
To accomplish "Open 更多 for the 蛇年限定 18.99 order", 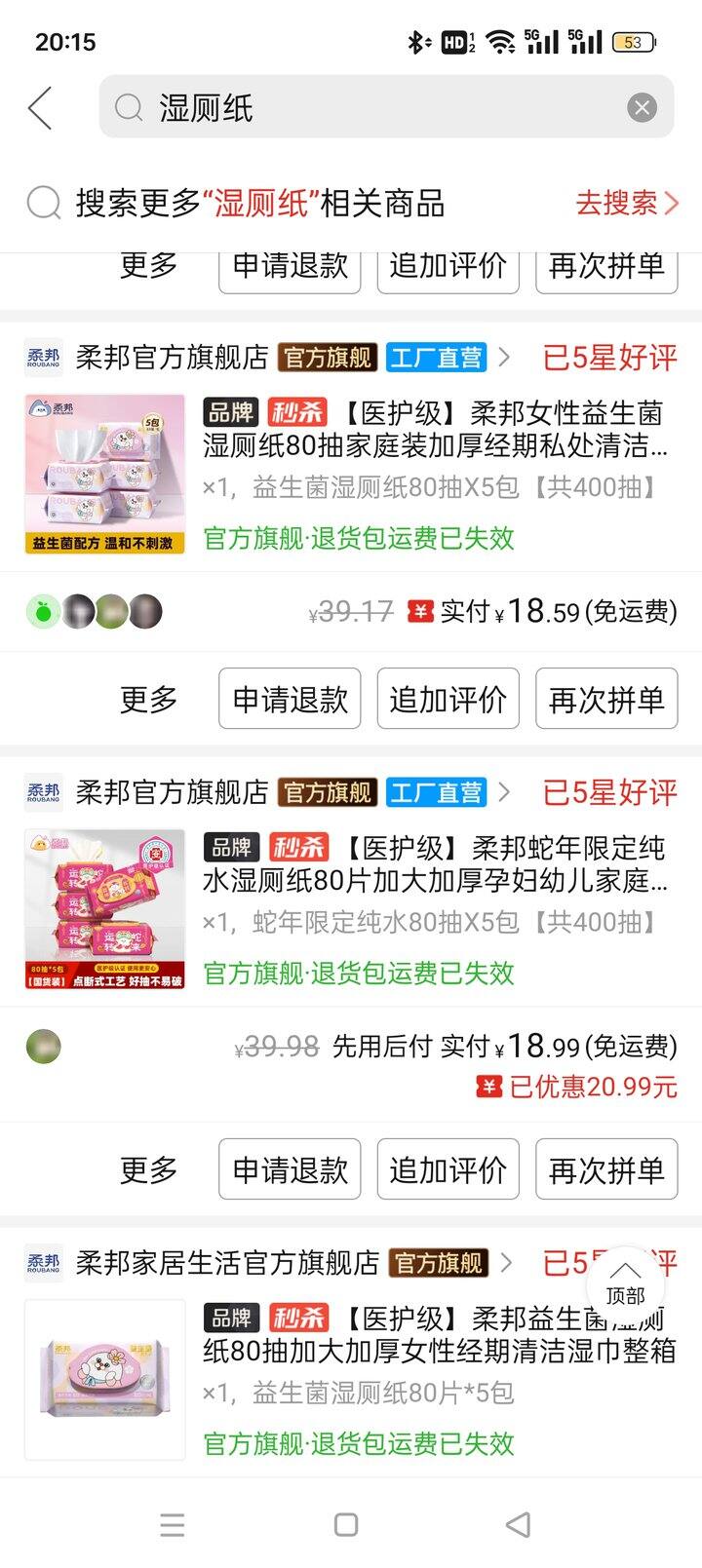I will (x=148, y=1169).
